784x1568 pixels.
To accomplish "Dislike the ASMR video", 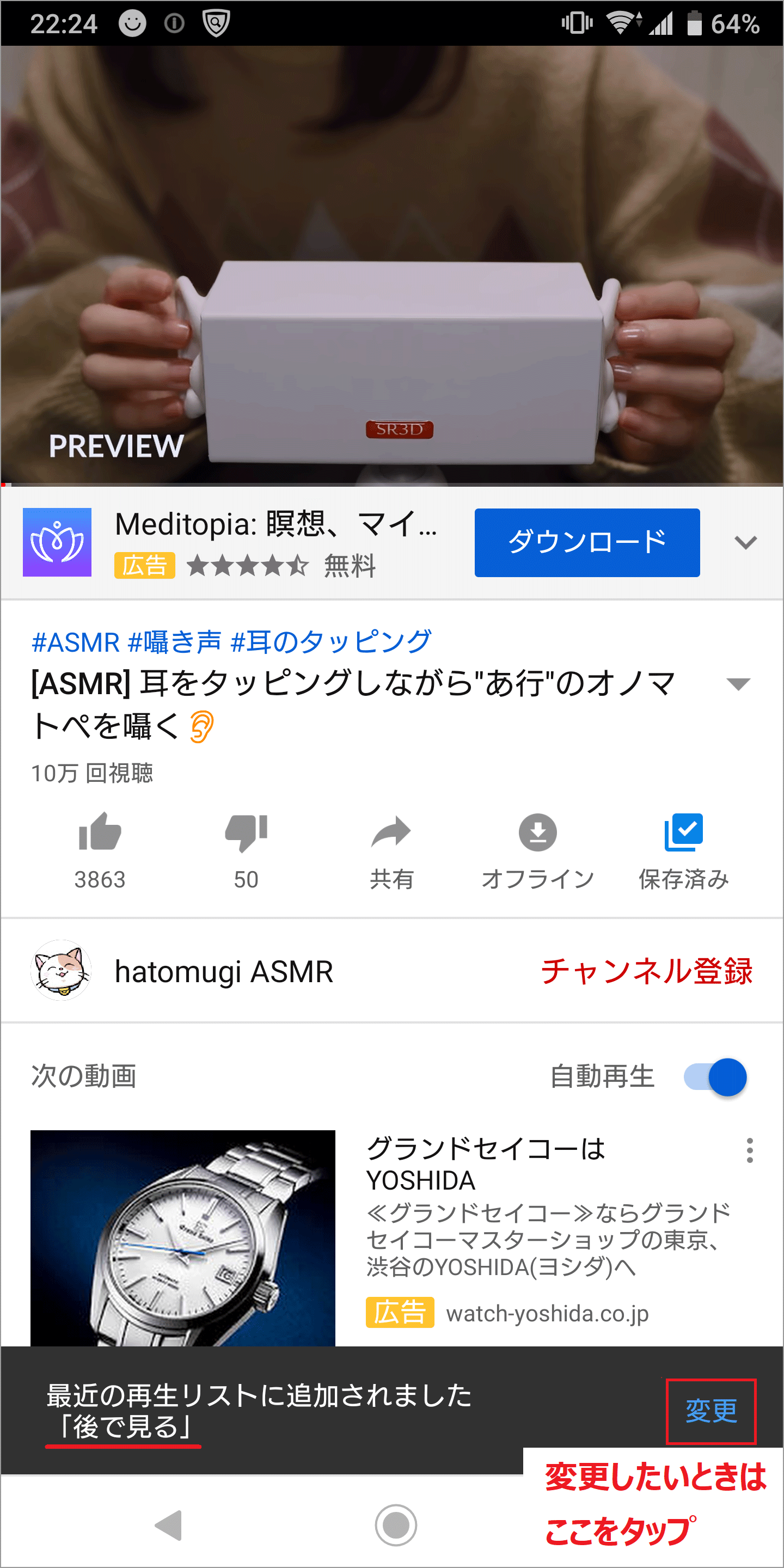I will (246, 832).
